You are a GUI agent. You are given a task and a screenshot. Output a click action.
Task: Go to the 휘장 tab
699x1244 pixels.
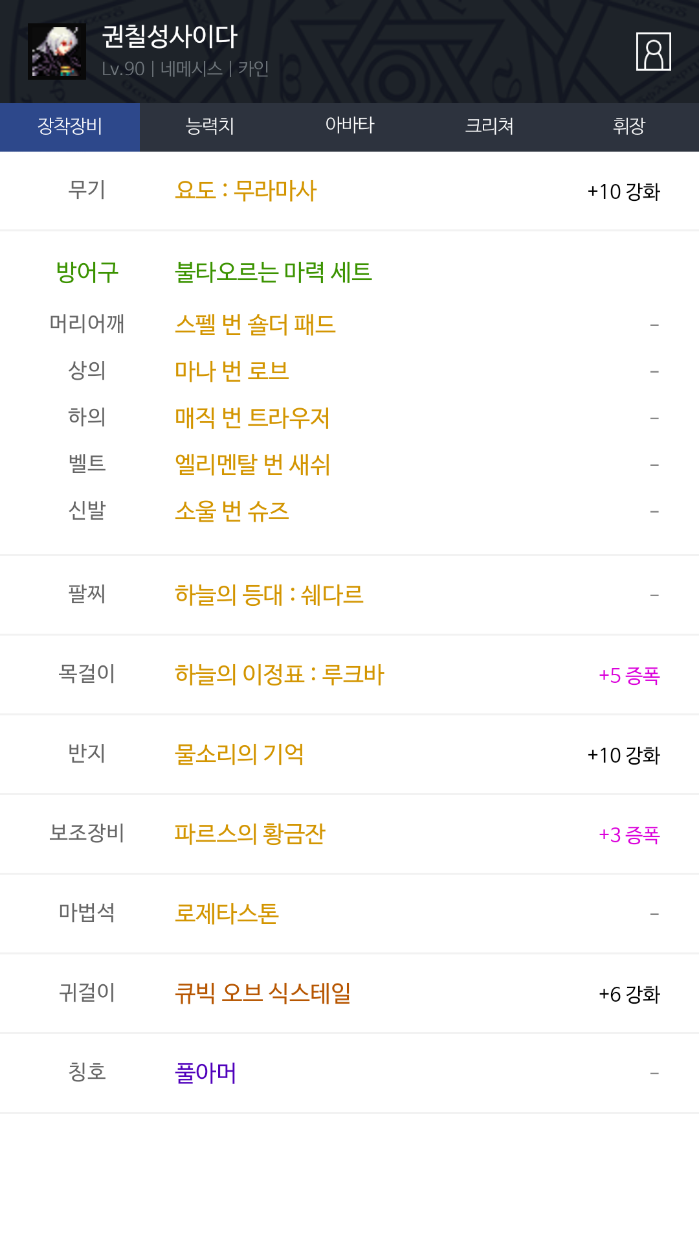coord(629,126)
